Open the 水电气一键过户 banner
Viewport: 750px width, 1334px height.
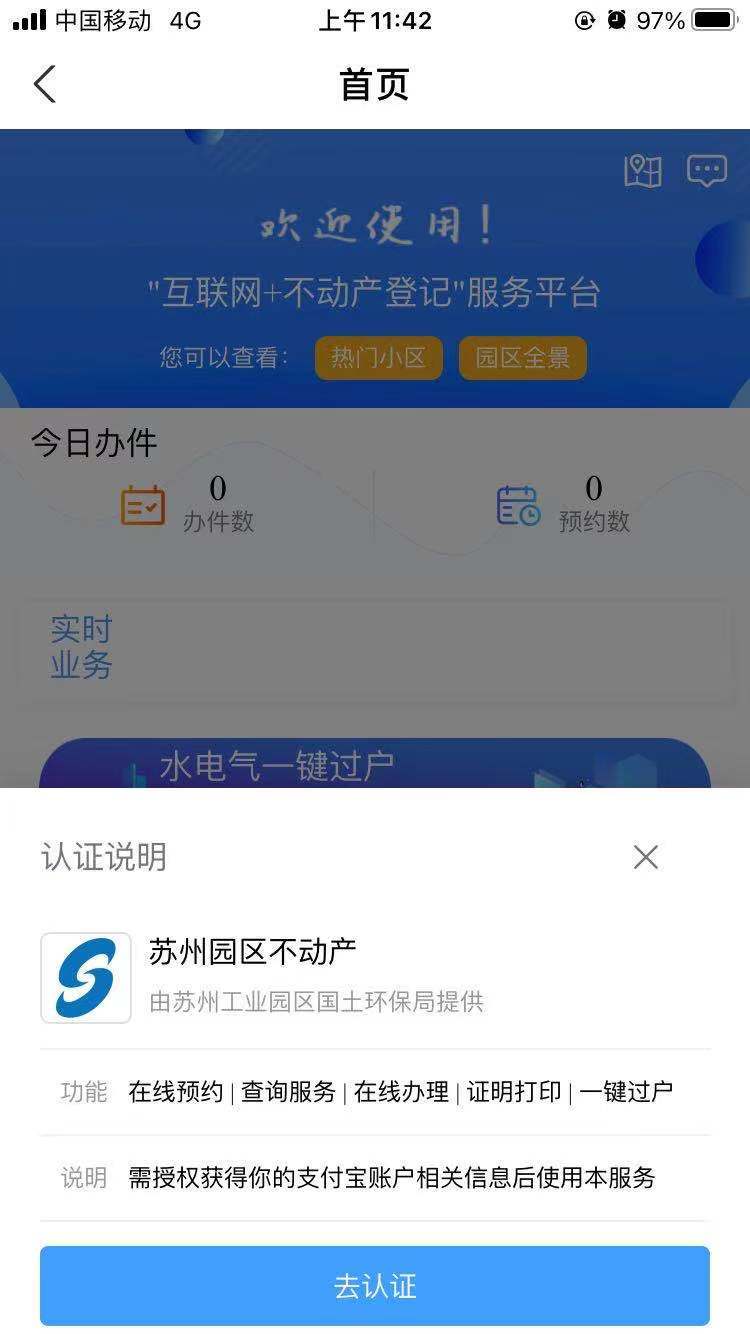(375, 765)
